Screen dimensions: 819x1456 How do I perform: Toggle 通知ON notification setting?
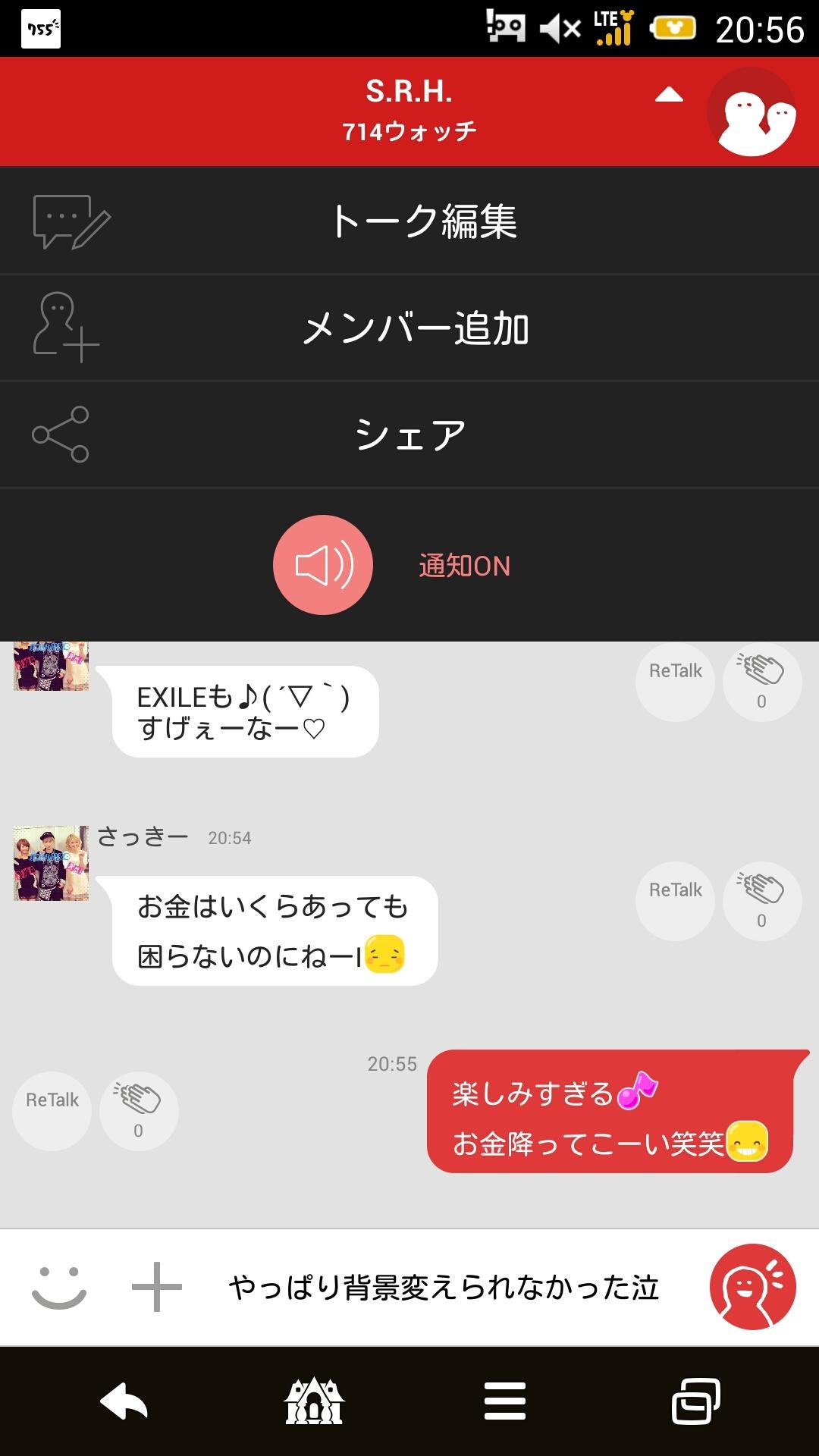[463, 566]
